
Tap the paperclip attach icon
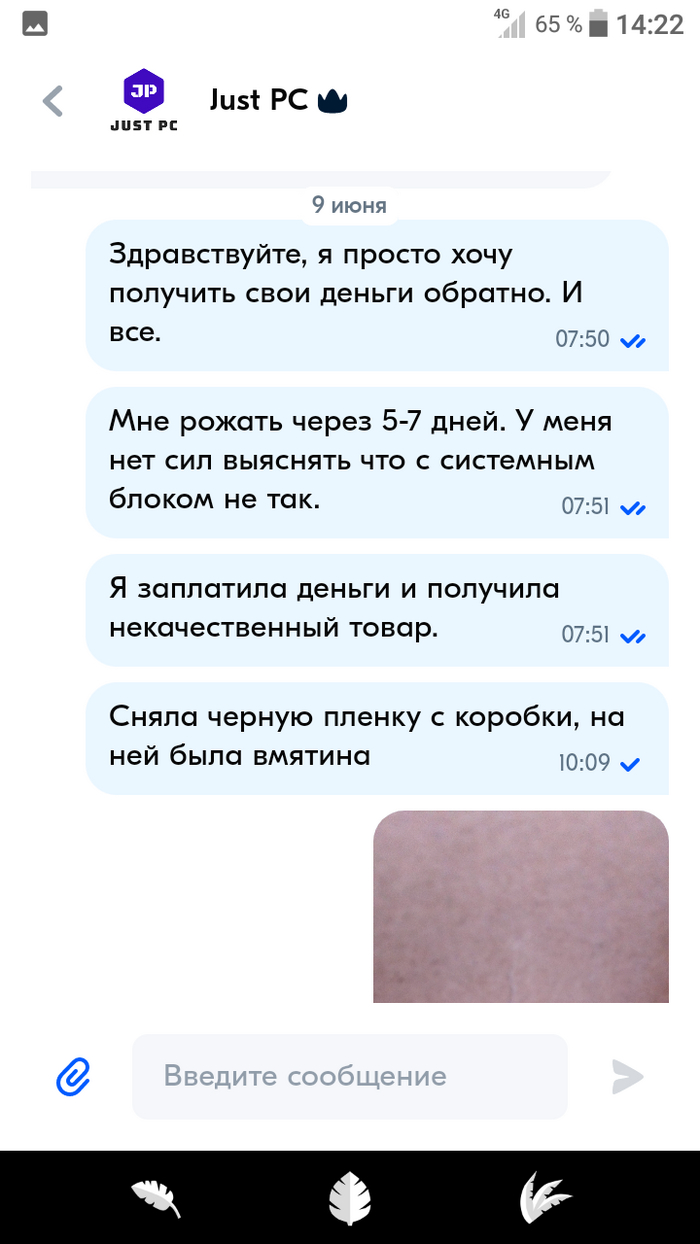(73, 1077)
